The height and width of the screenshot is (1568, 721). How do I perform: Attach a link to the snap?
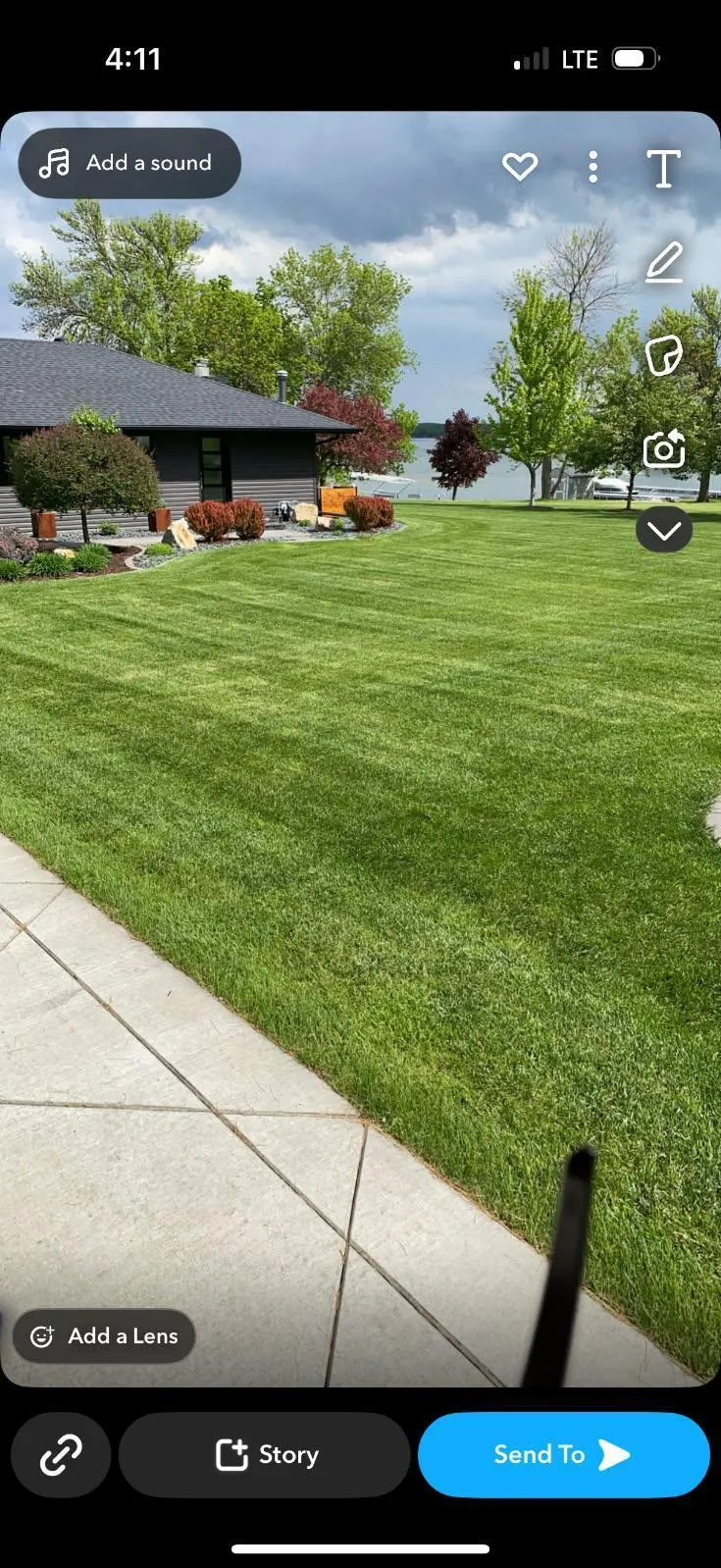(61, 1454)
